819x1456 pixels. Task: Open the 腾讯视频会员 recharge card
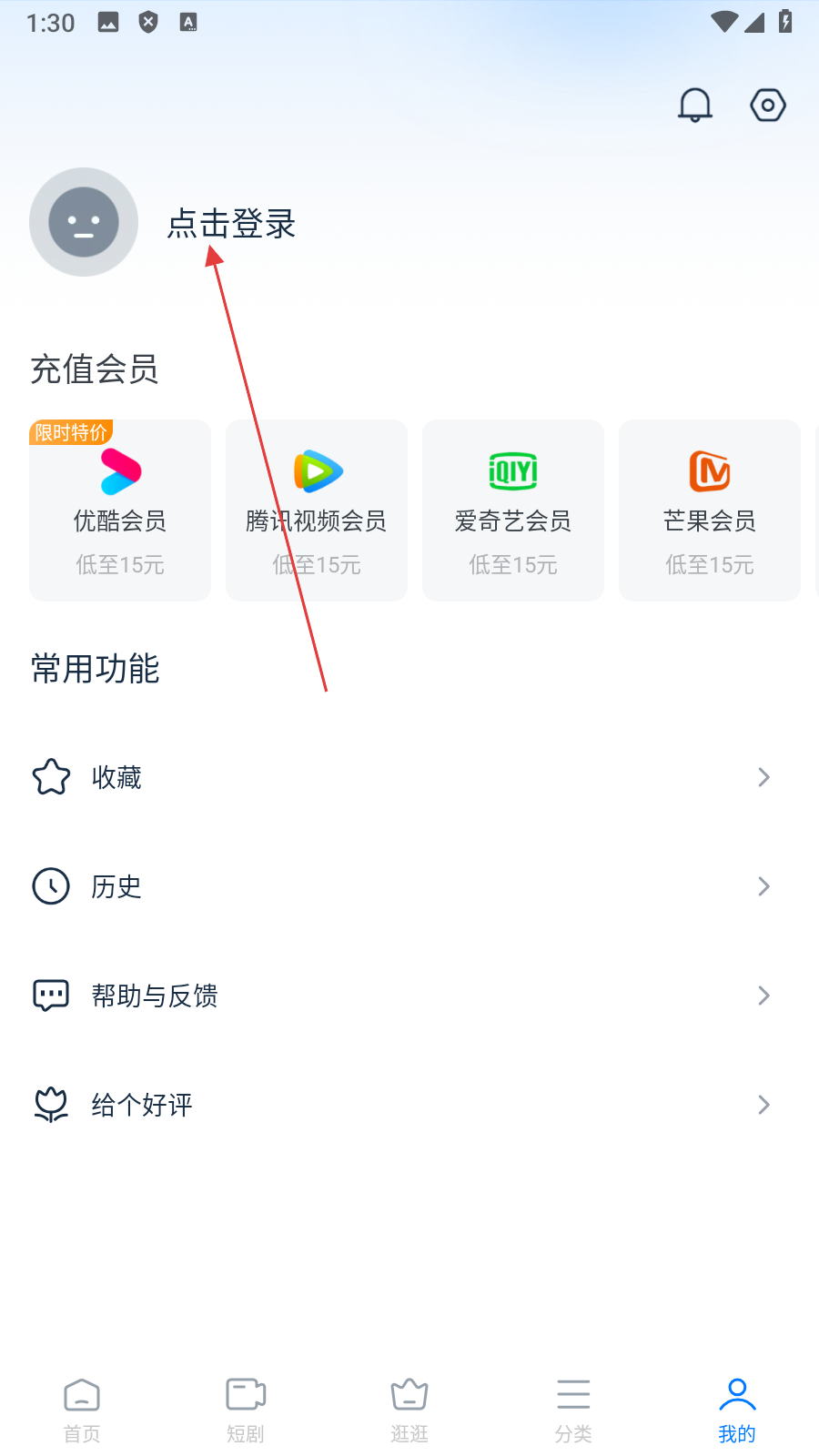pos(317,510)
